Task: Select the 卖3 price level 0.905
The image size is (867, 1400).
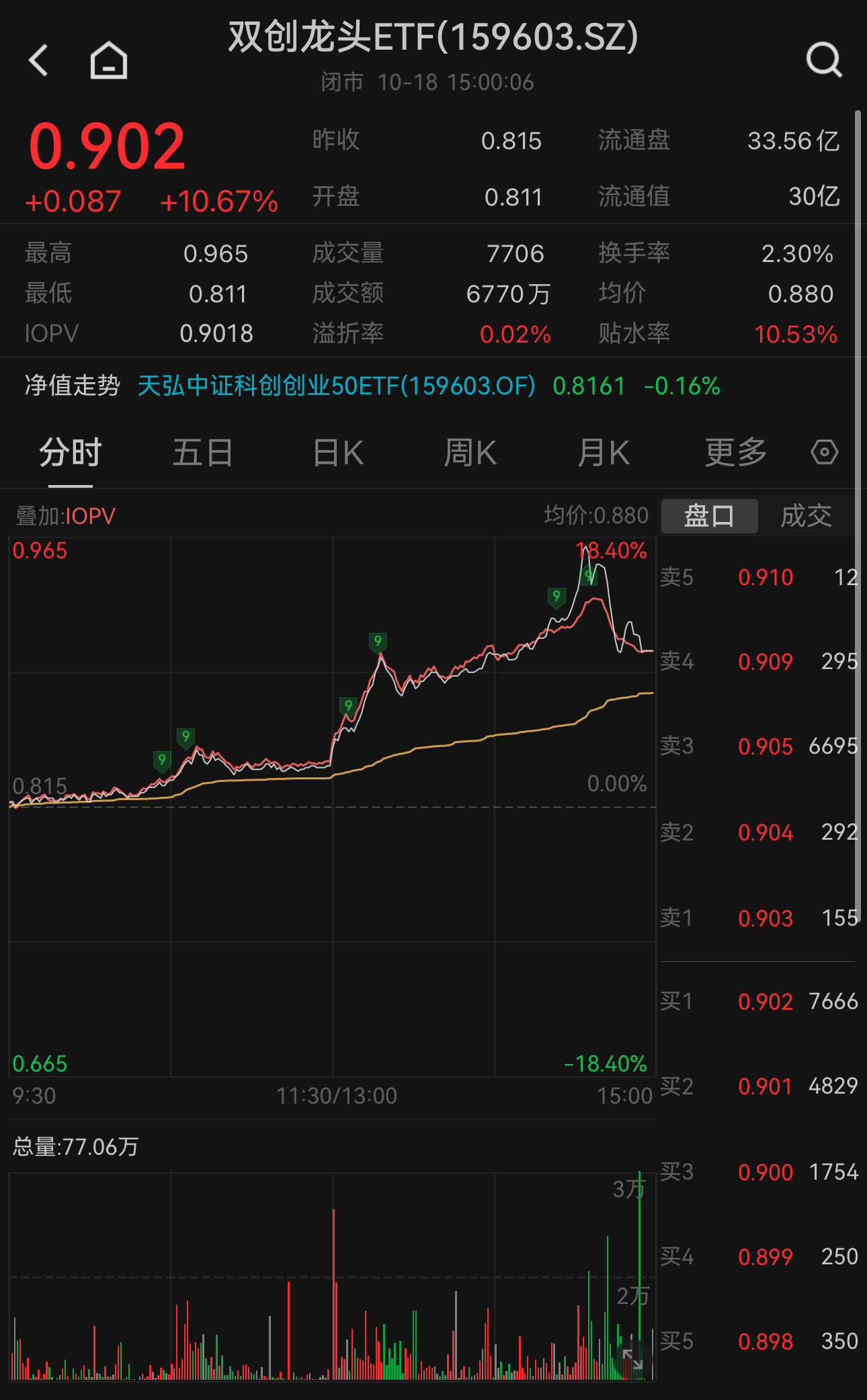Action: (x=766, y=746)
